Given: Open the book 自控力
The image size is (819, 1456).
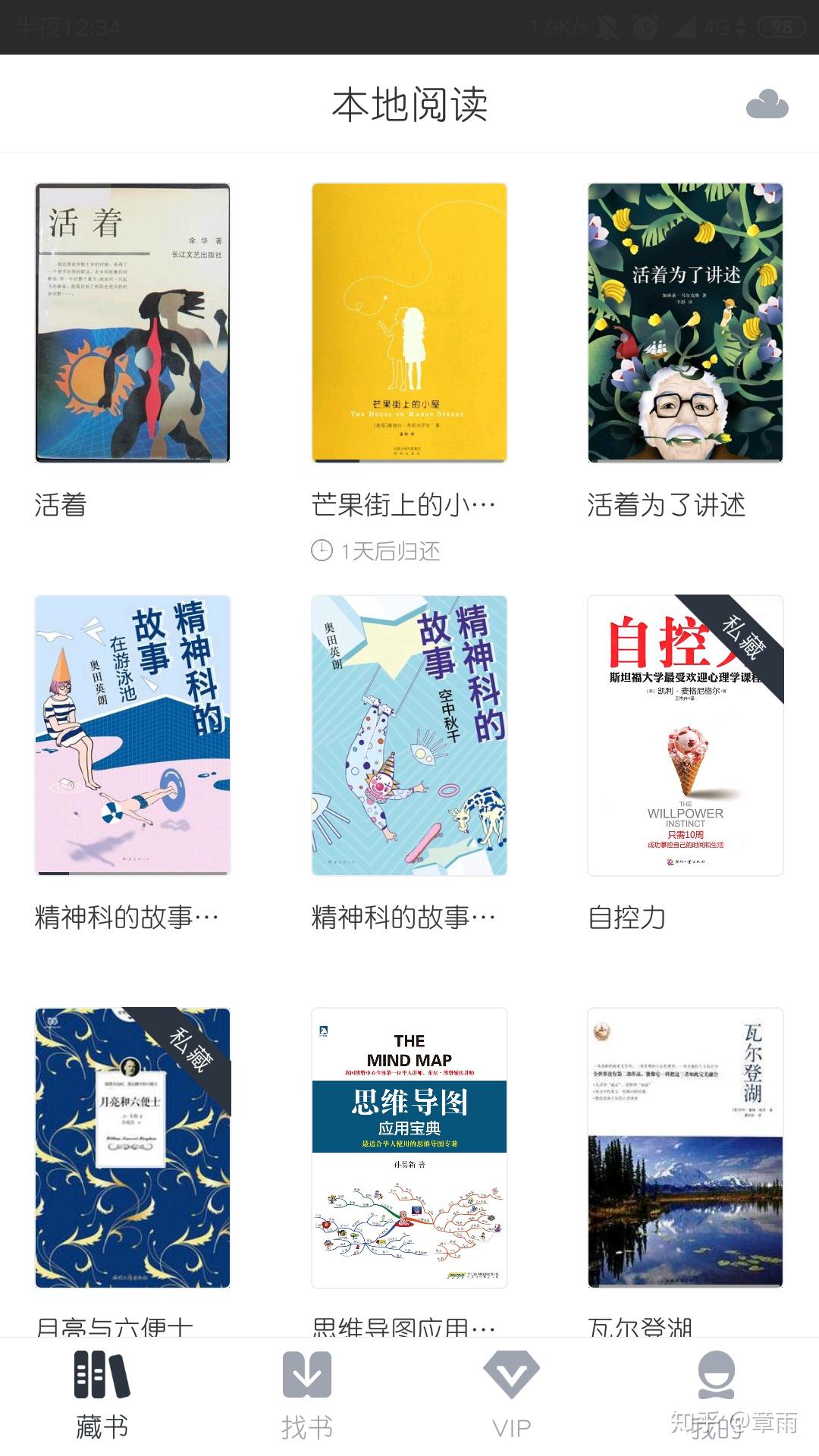Looking at the screenshot, I should [x=685, y=735].
